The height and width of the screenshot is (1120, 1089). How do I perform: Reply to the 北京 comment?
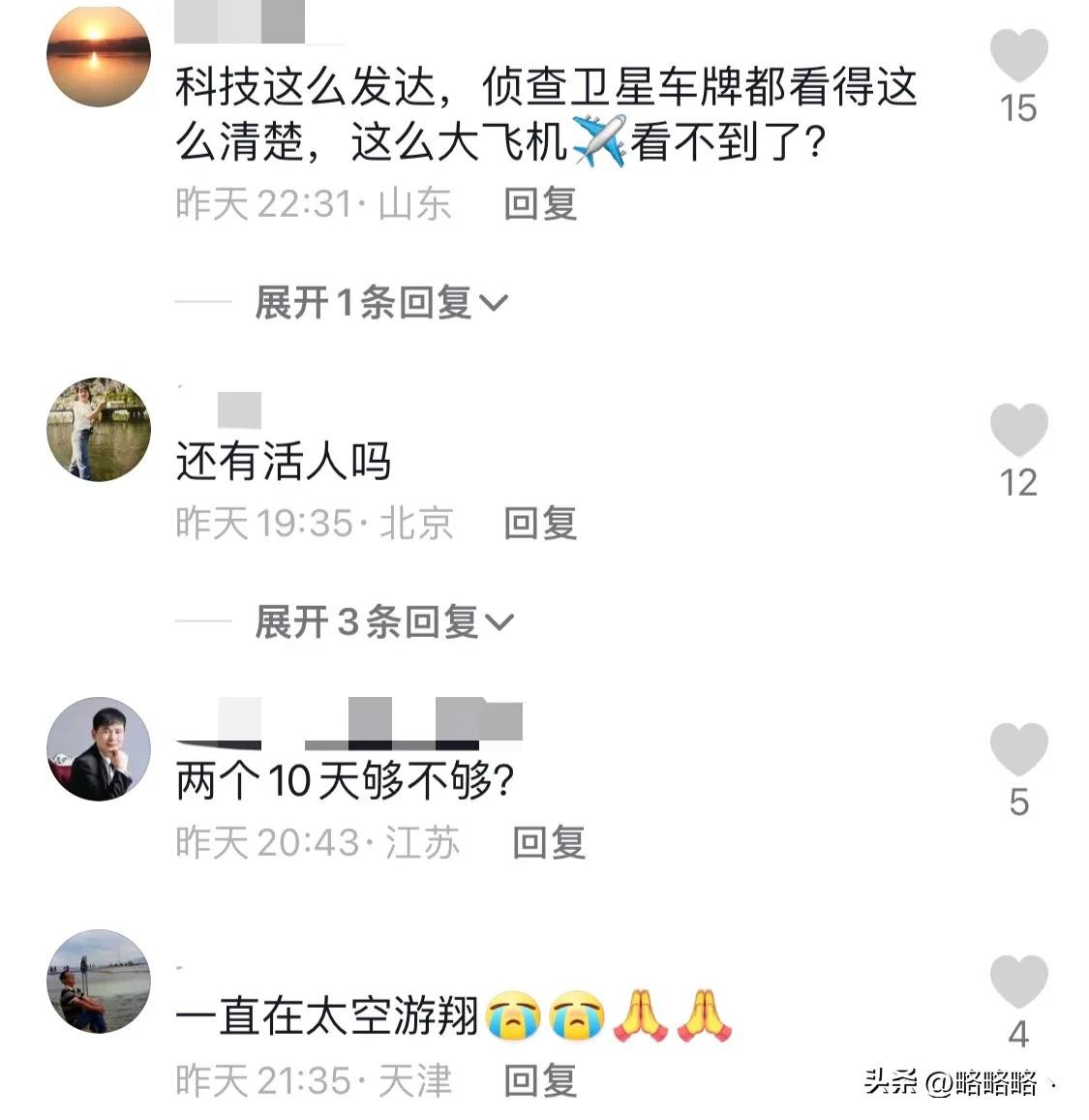[x=540, y=524]
